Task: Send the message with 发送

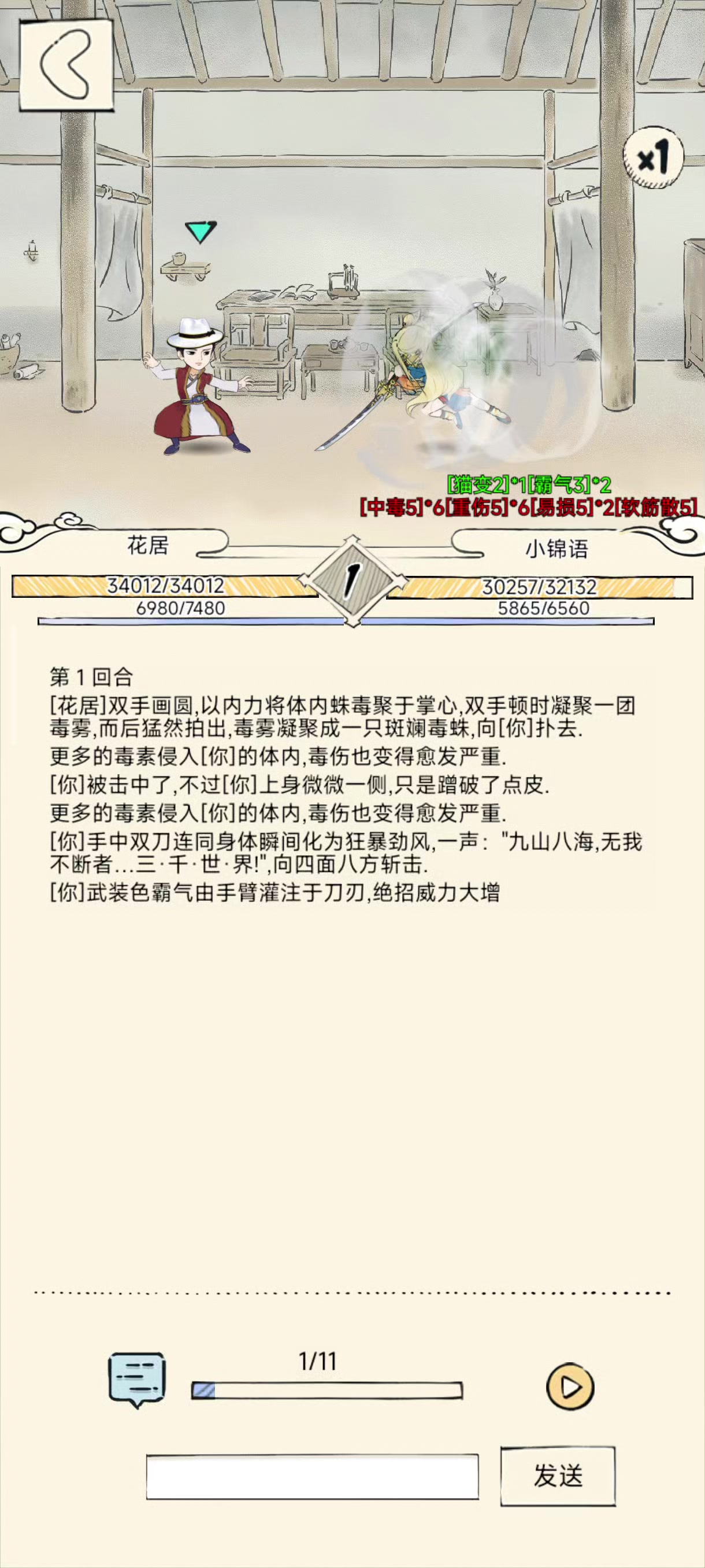Action: (557, 1475)
